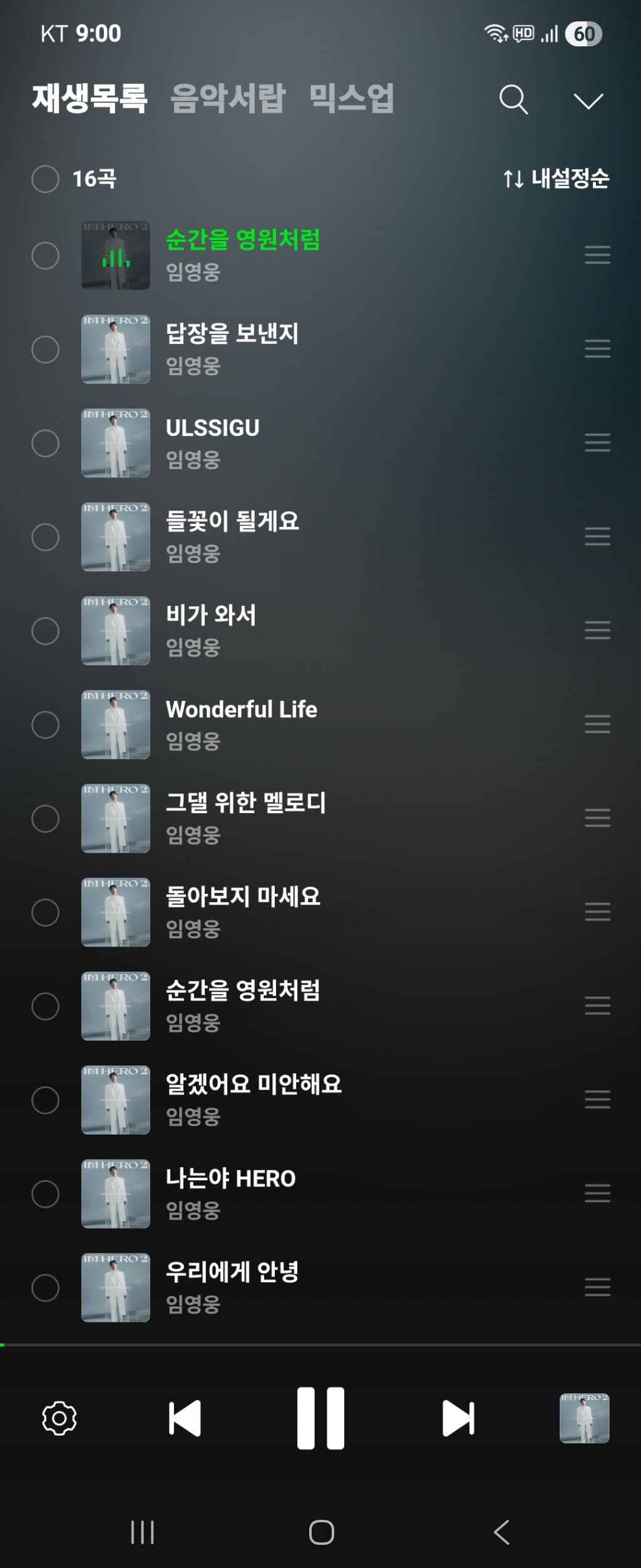
Task: Open the player settings gear
Action: [59, 1418]
